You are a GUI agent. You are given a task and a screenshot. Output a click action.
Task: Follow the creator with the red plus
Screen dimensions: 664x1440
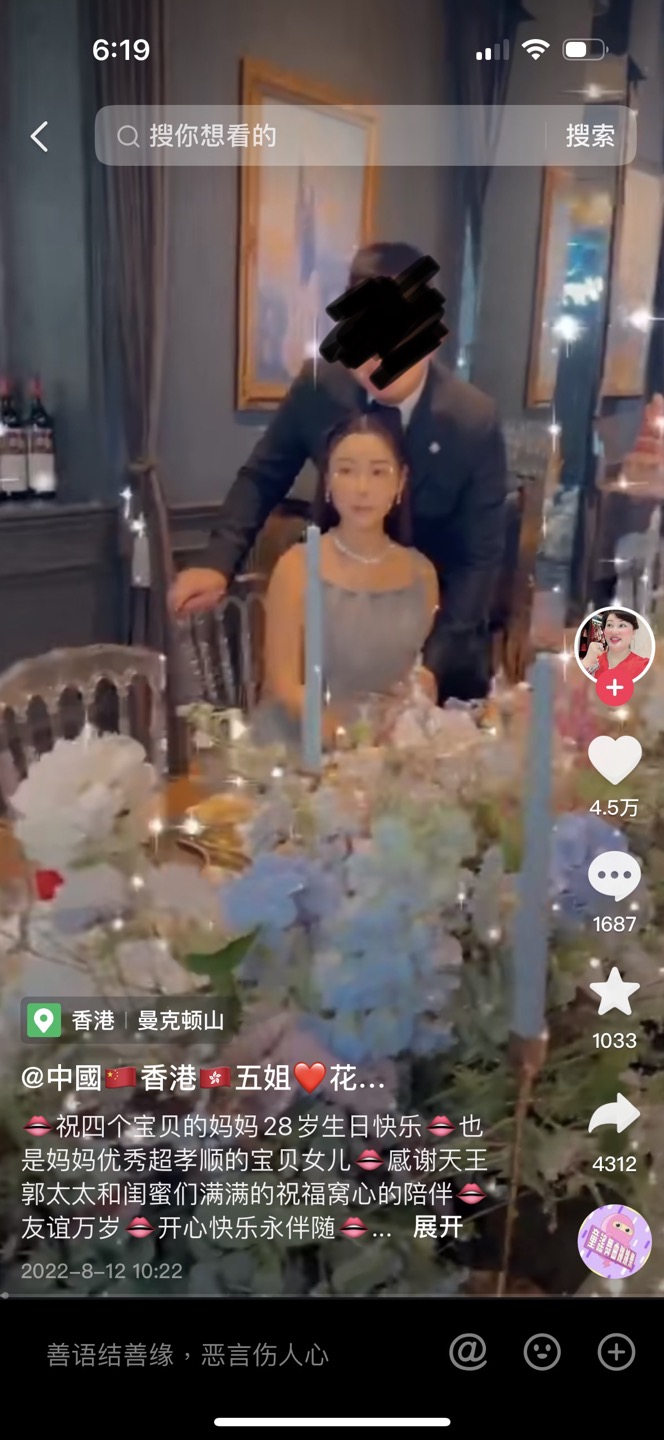[614, 689]
